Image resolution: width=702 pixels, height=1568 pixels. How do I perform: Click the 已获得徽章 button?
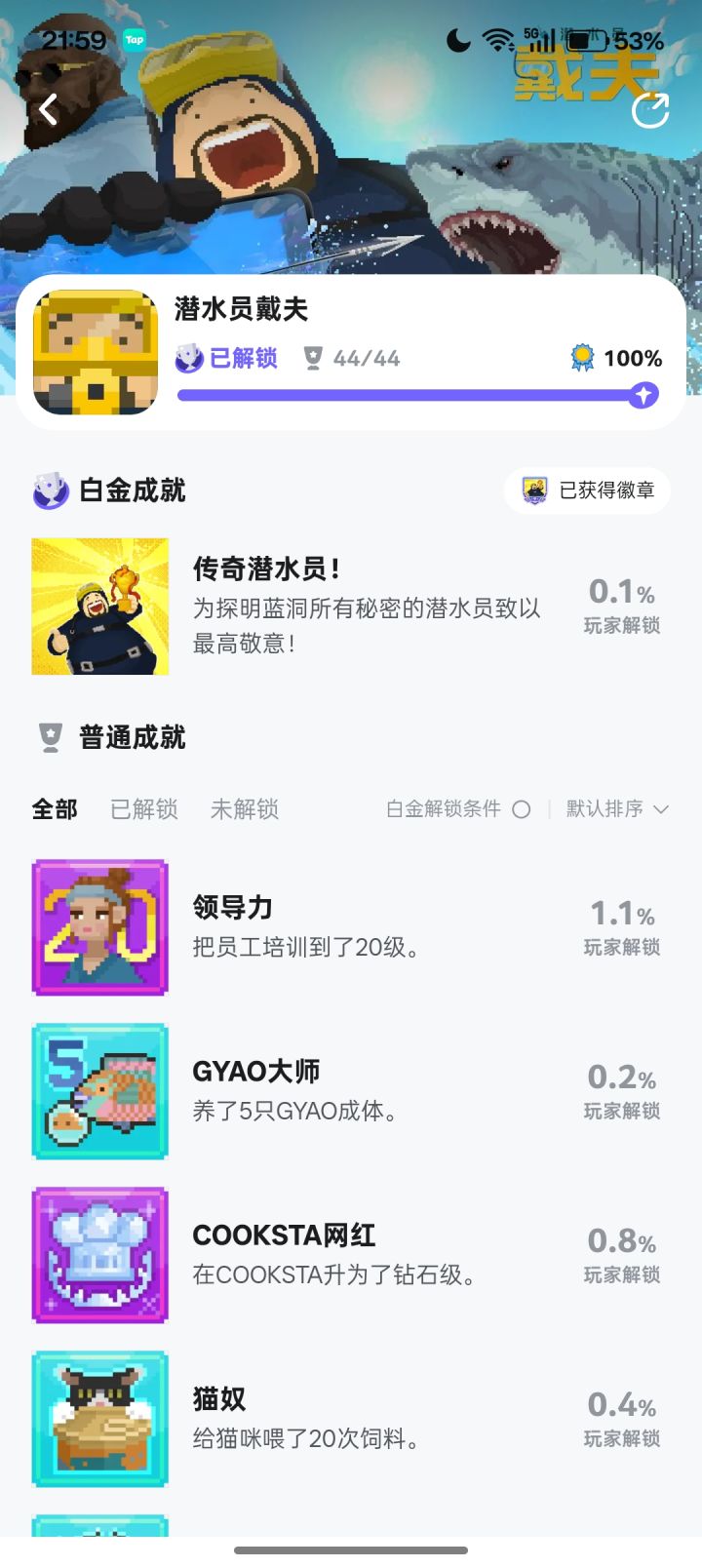click(x=587, y=490)
